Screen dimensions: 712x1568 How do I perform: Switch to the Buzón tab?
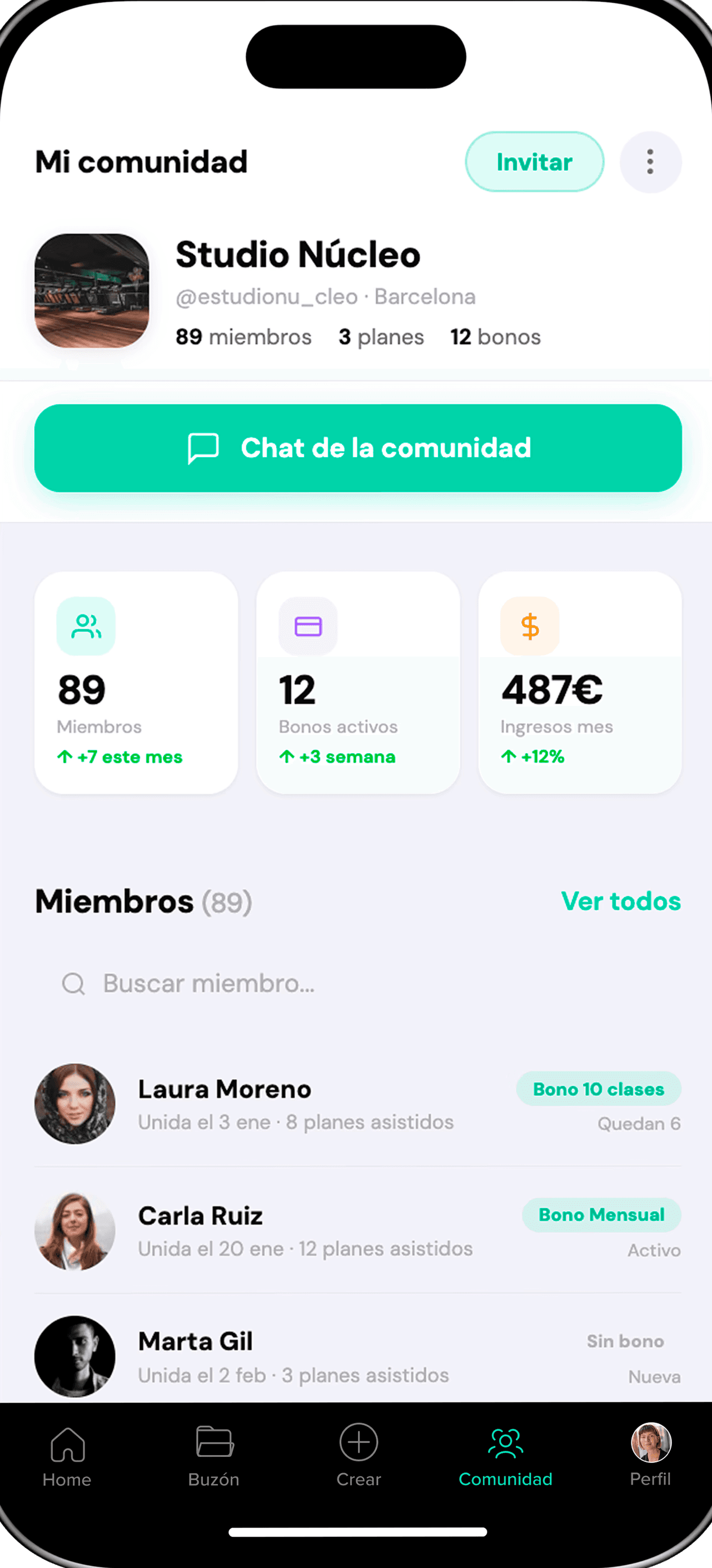pos(214,1455)
